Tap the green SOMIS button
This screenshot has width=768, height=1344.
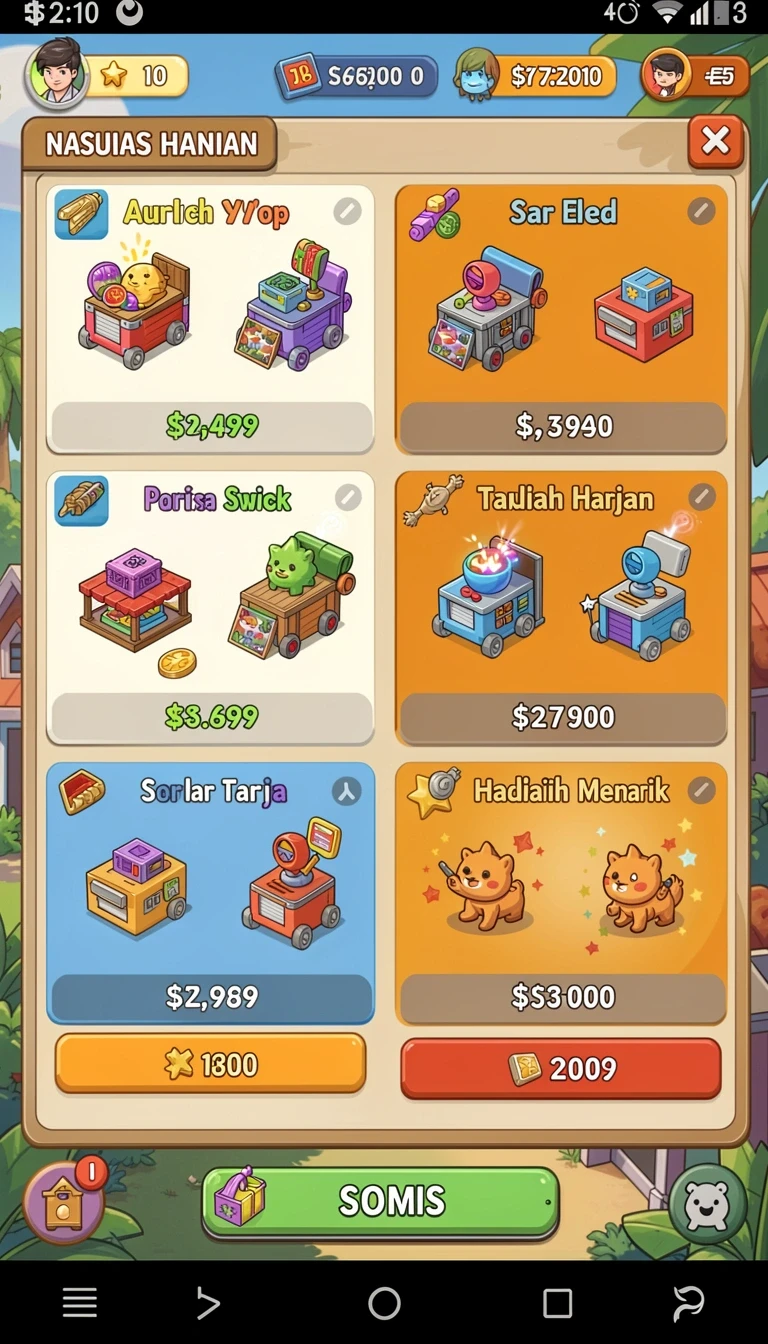click(x=380, y=1201)
